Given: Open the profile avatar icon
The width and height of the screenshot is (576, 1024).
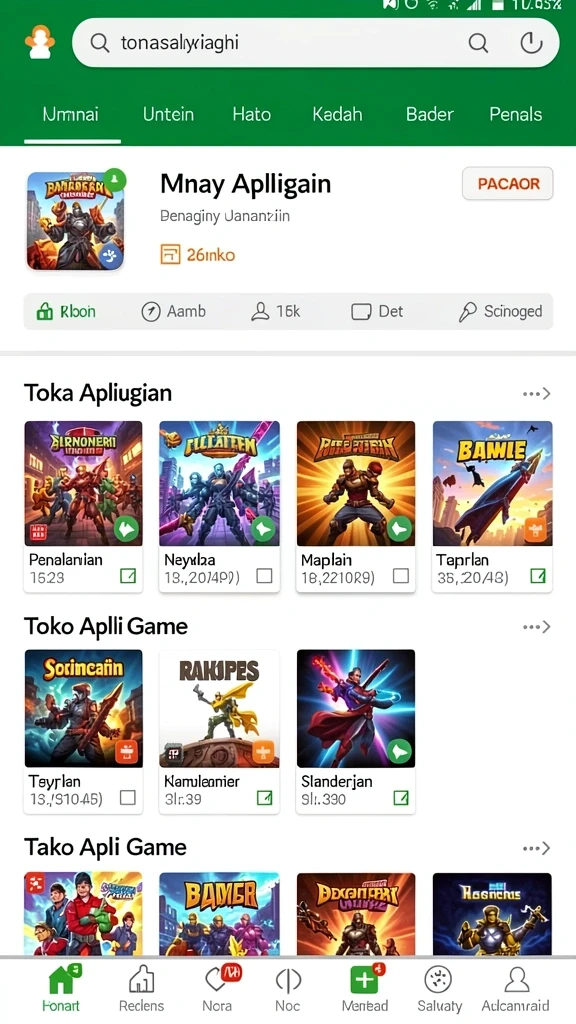Looking at the screenshot, I should tap(40, 42).
